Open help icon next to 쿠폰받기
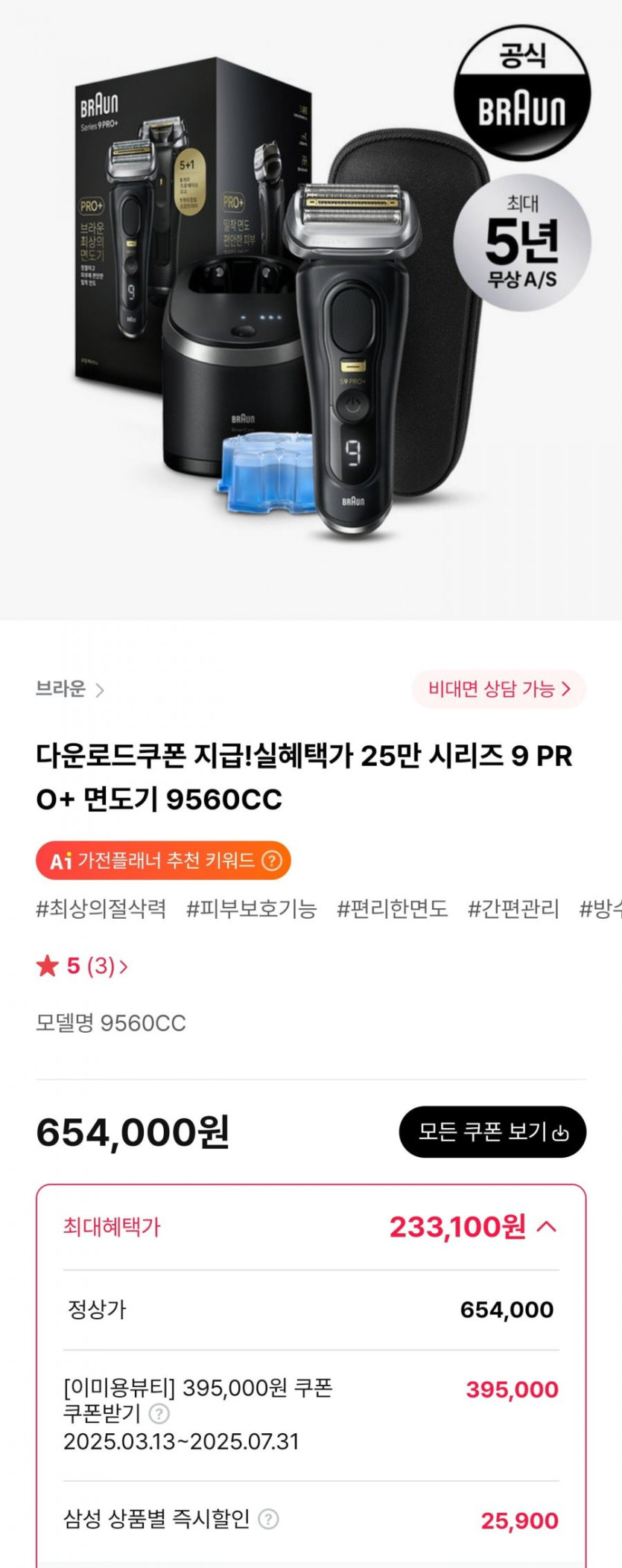 (159, 1414)
